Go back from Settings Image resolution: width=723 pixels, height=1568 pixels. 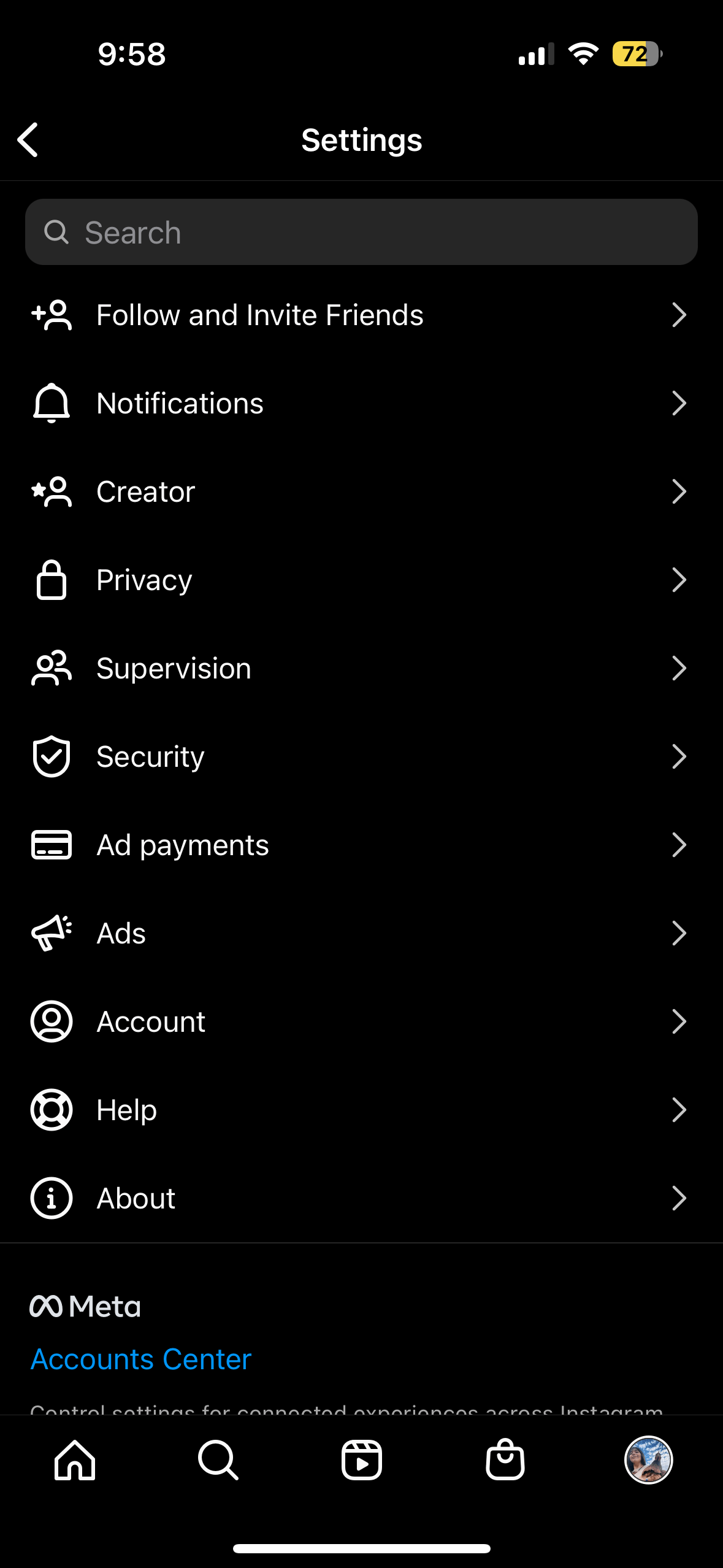click(28, 140)
